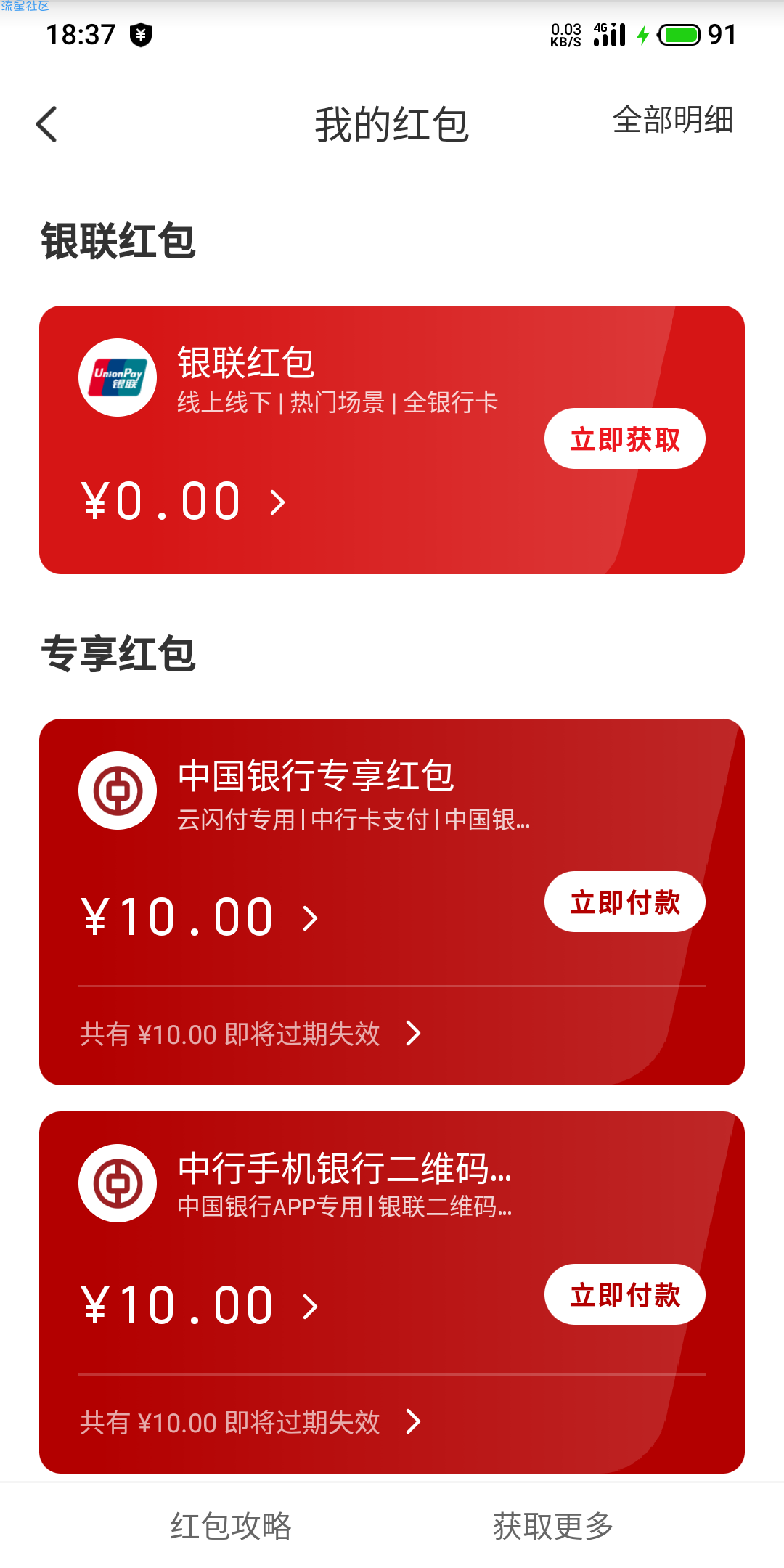View expiring ¥10.00 under 中行手机银行二维码 card
784x1568 pixels.
coord(250,1422)
